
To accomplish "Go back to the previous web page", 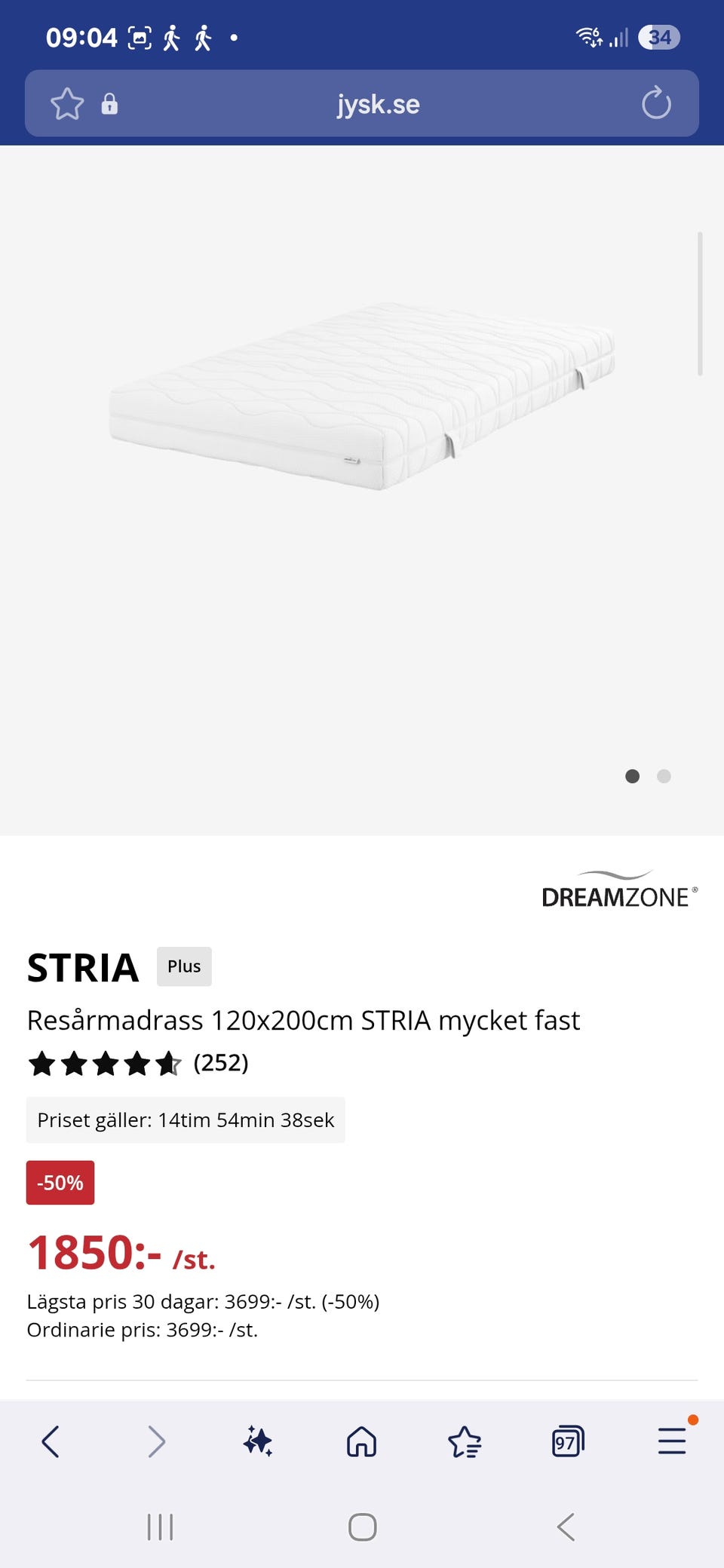I will tap(51, 1442).
